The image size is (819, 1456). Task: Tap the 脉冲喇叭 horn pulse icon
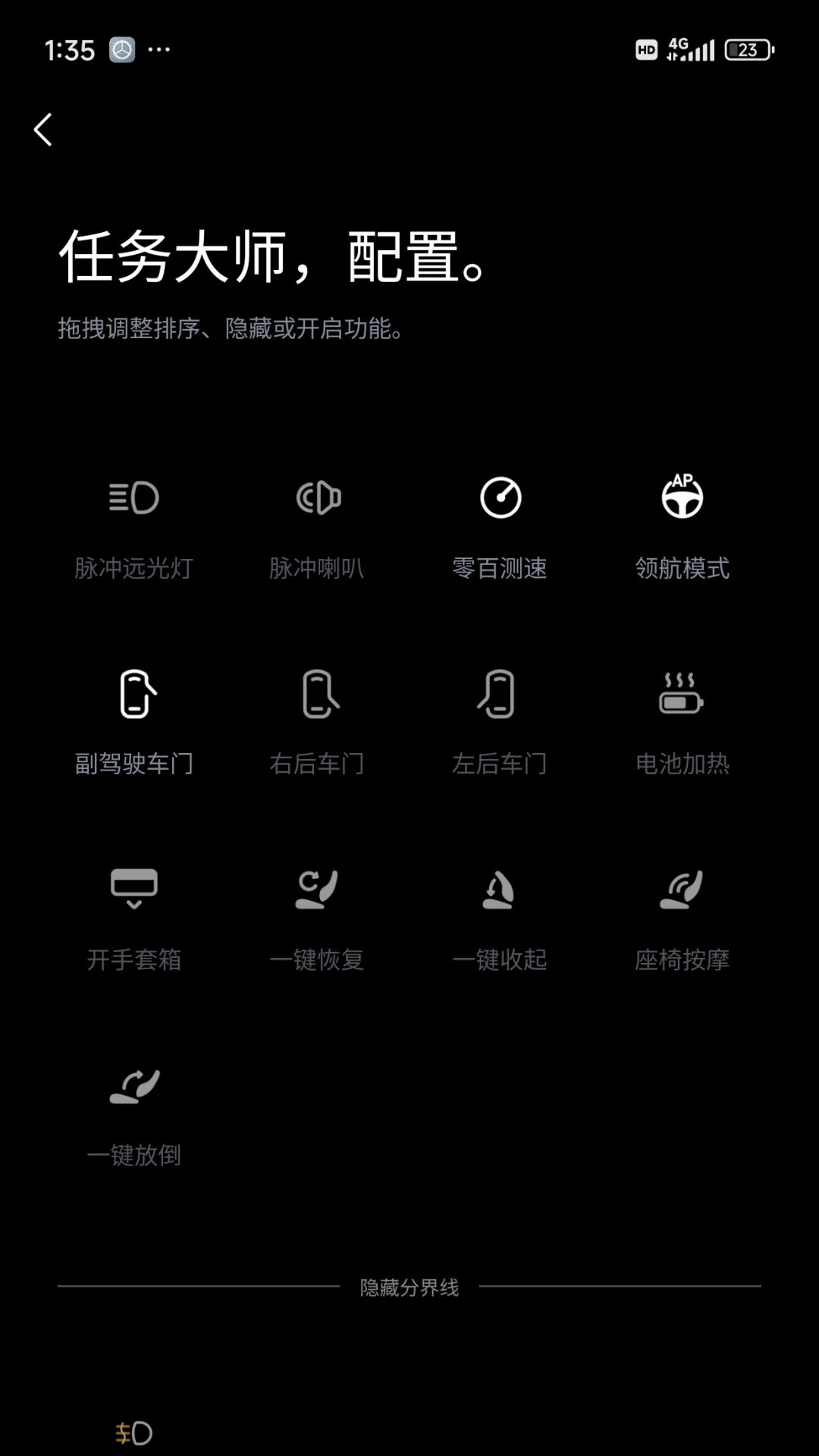click(317, 499)
